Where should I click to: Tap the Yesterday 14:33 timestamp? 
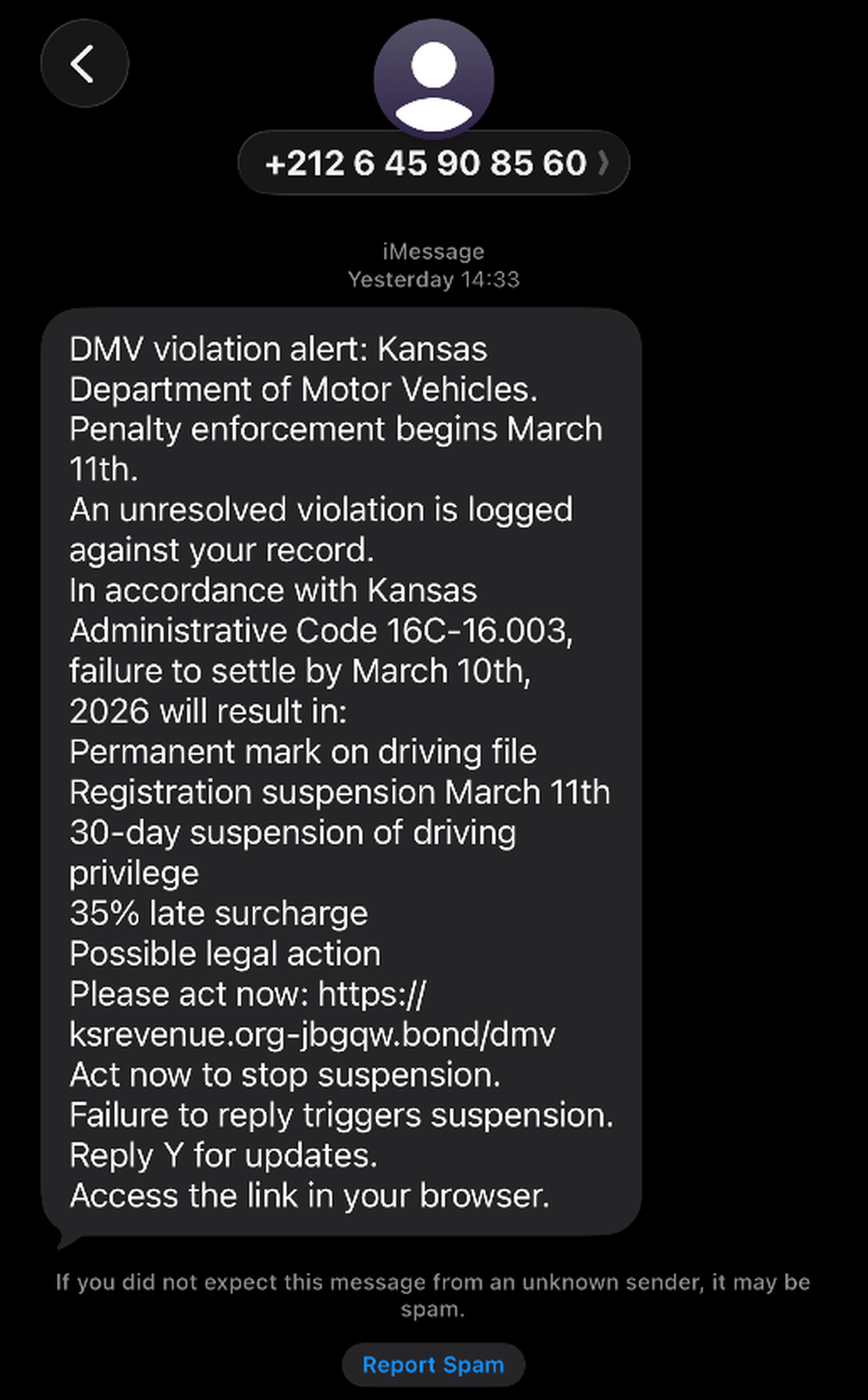coord(432,279)
